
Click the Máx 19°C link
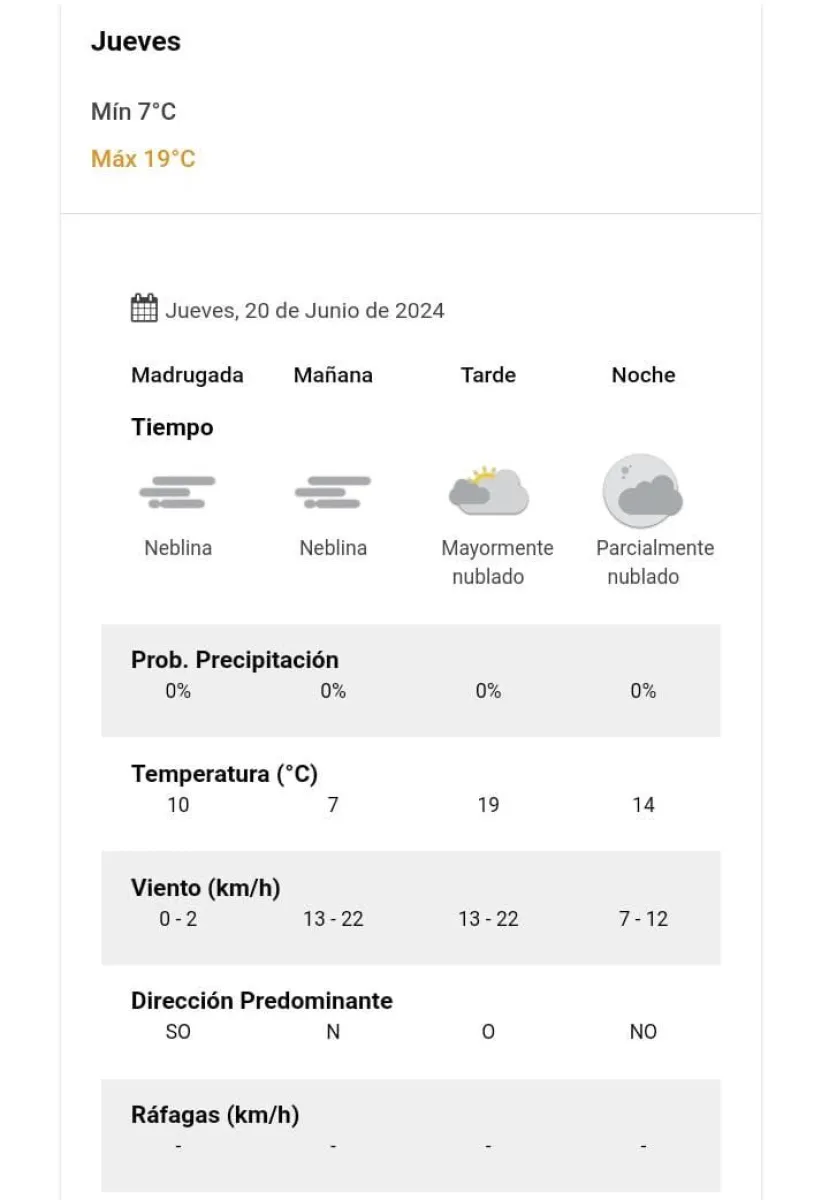(x=143, y=158)
